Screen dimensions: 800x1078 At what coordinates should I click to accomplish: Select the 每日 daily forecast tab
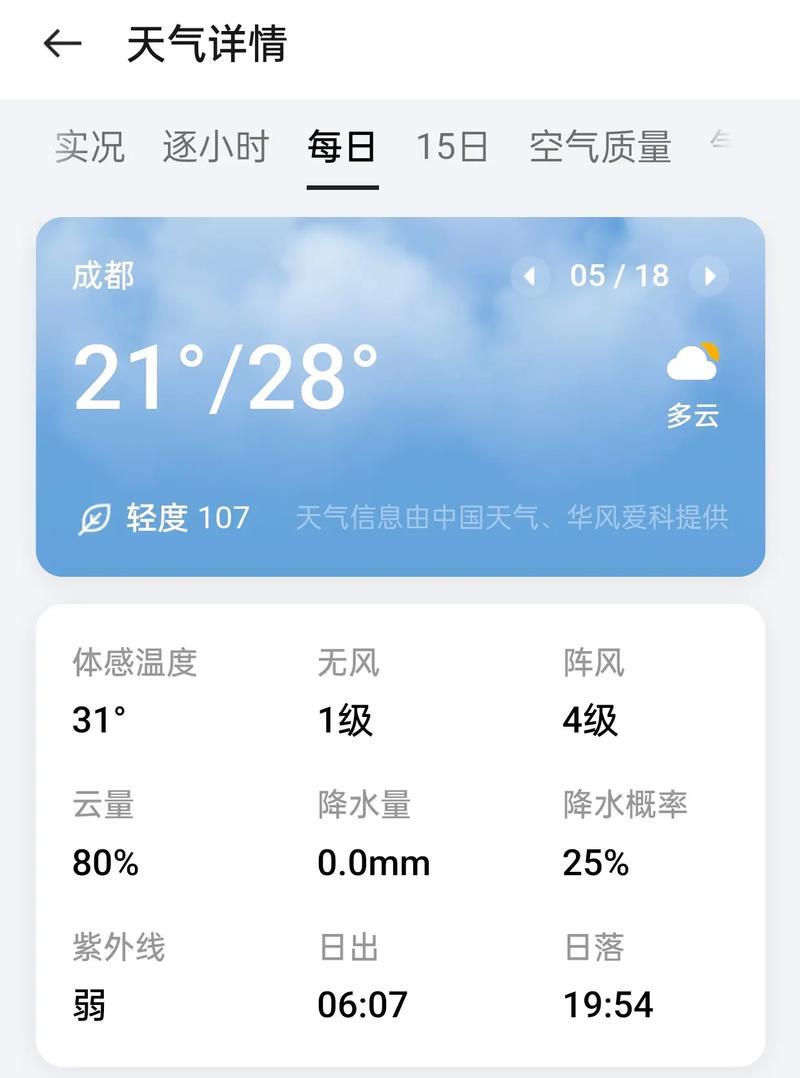point(342,147)
